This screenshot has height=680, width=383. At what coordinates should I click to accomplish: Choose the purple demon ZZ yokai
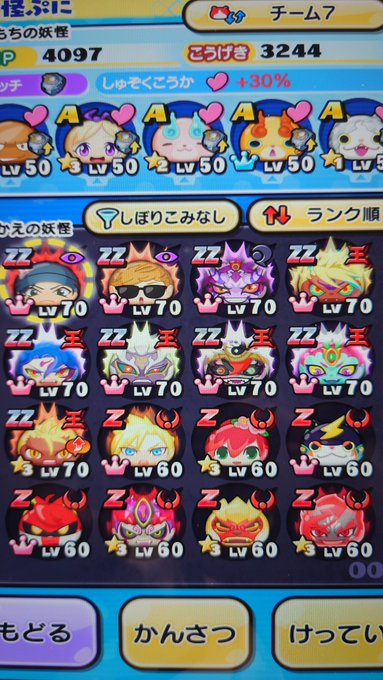tap(235, 281)
